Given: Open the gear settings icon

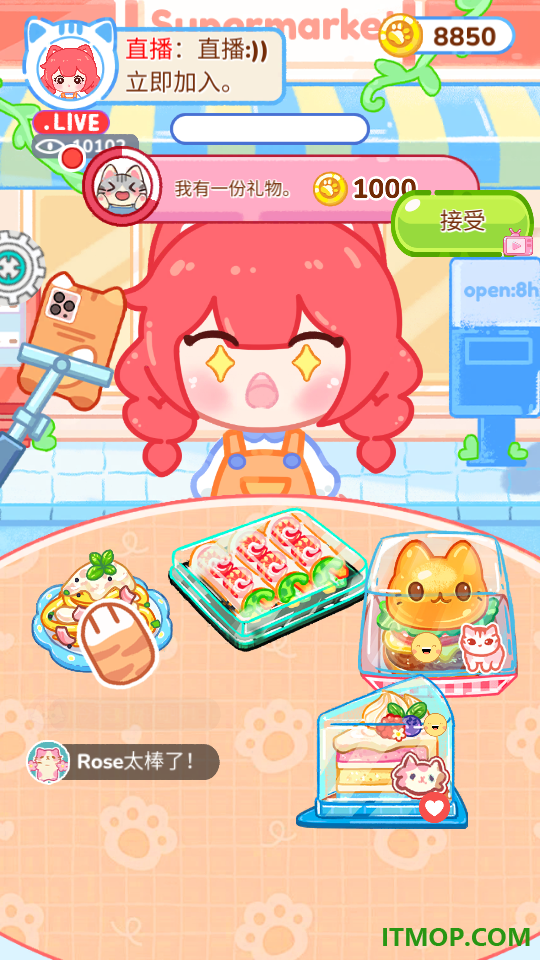Looking at the screenshot, I should point(17,267).
